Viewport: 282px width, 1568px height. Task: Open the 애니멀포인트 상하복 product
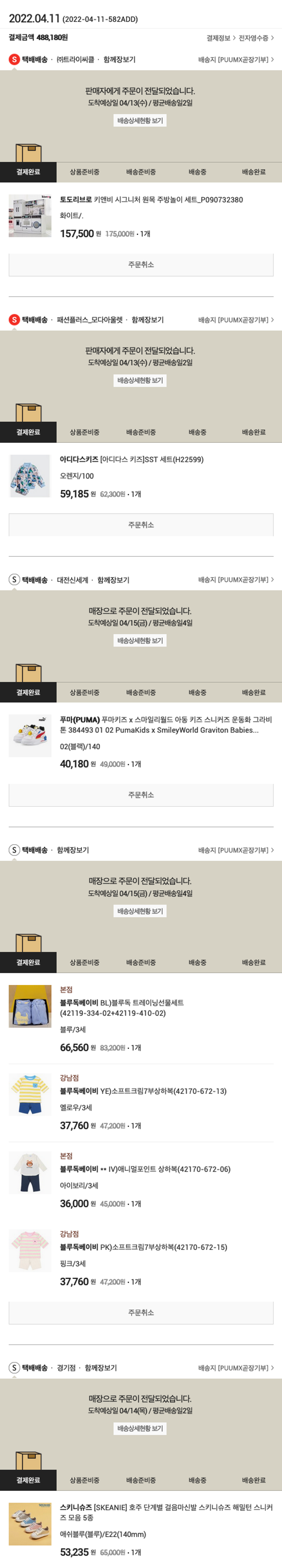145,1169
